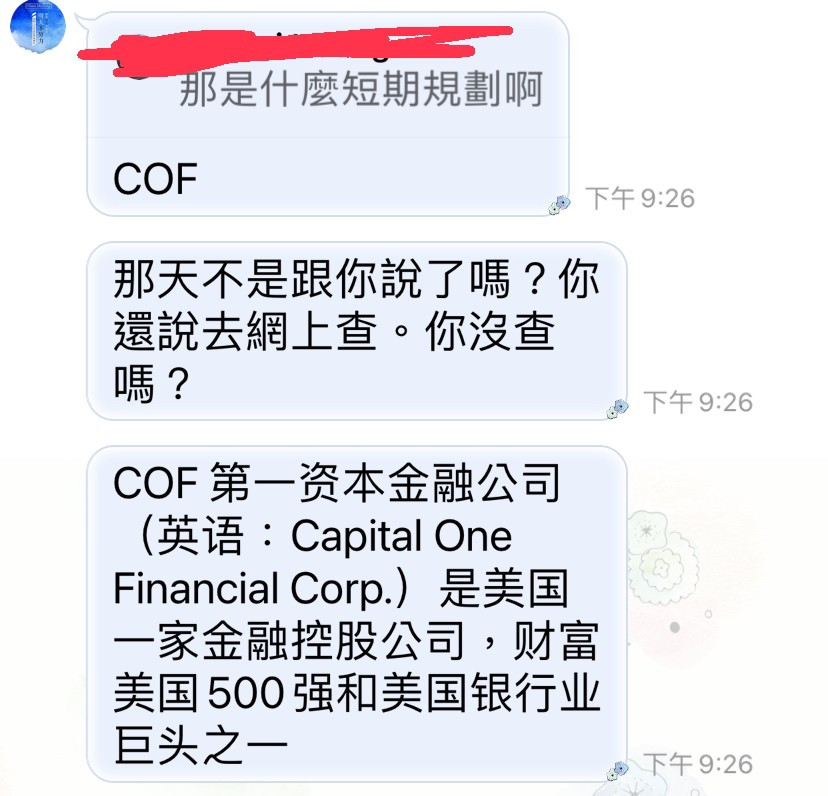Jump to quoted message 那是什麼短期規劃啊
Viewport: 828px width, 796px height.
coord(360,90)
